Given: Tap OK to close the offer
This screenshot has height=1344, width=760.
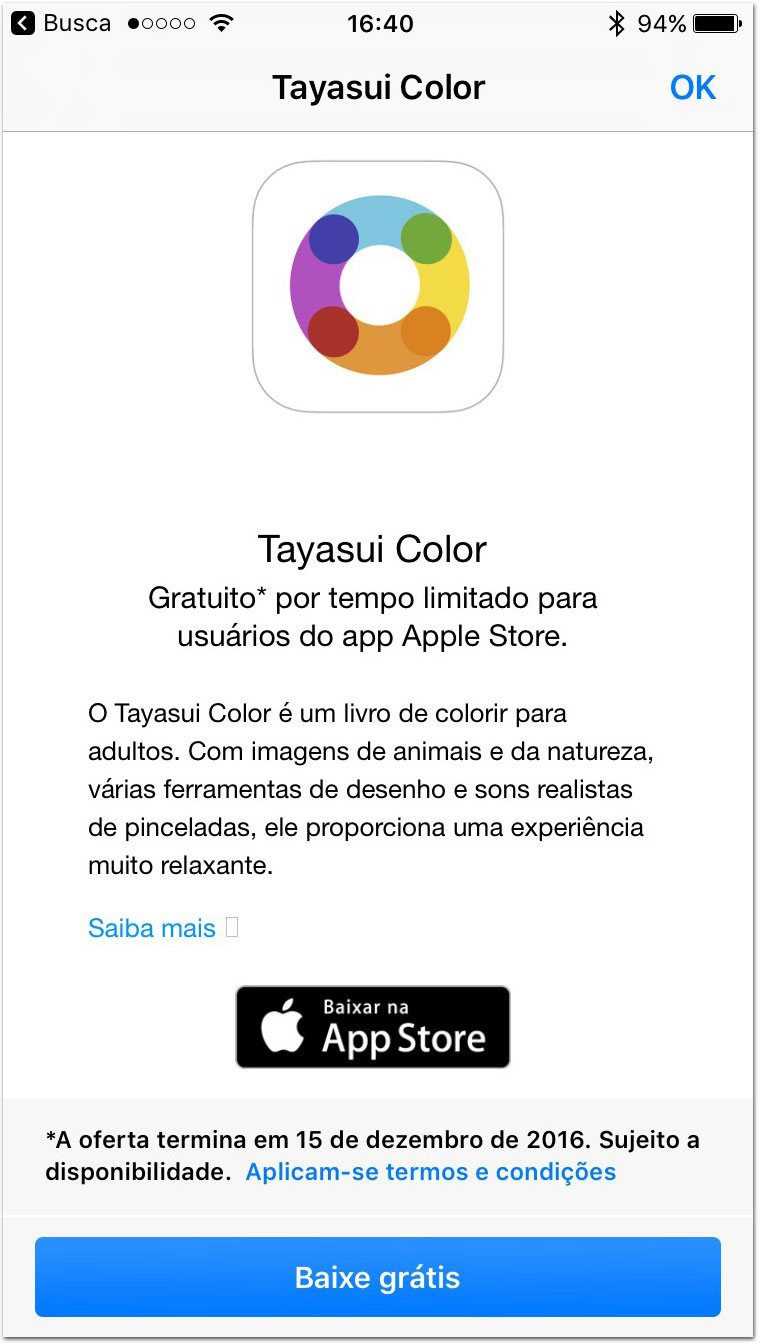Looking at the screenshot, I should click(x=692, y=88).
